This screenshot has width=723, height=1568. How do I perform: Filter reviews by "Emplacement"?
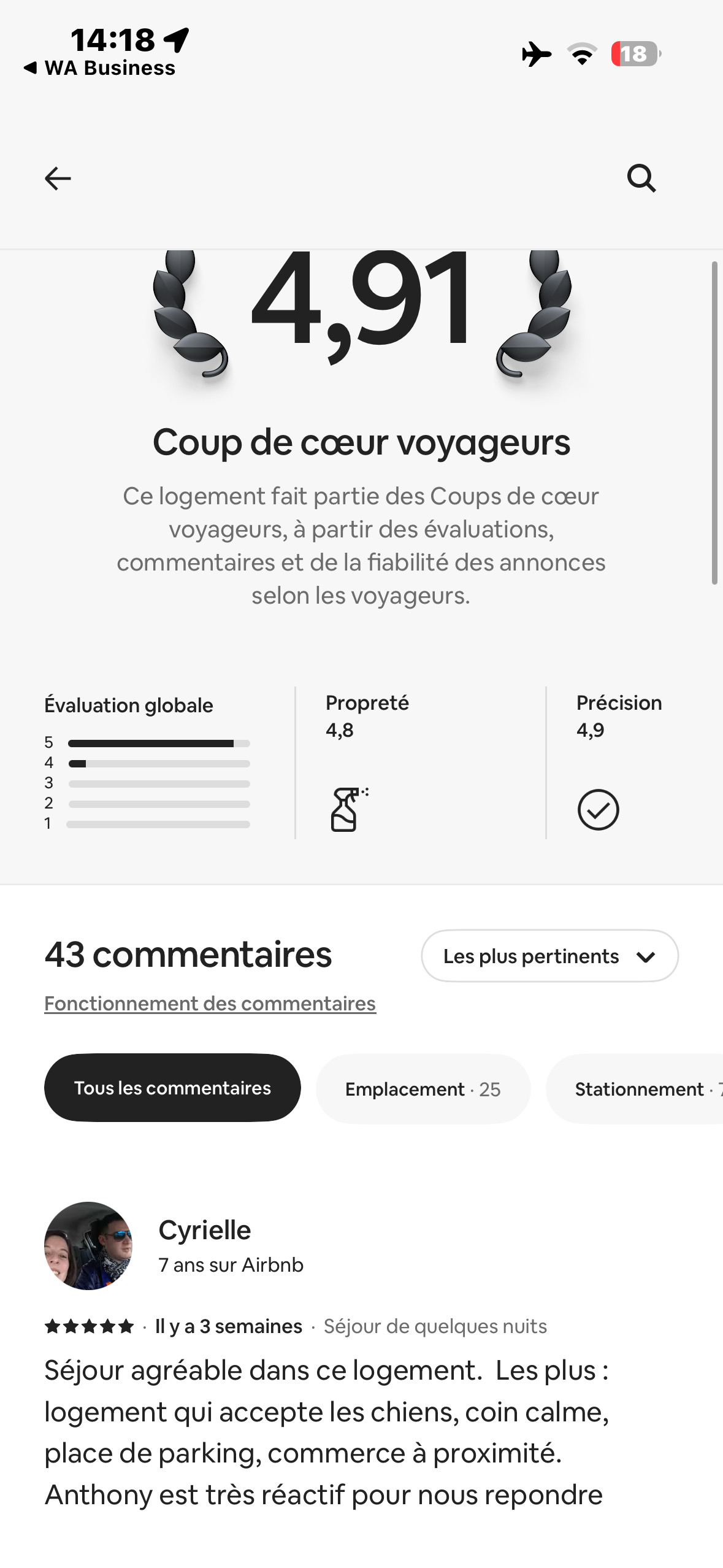pyautogui.click(x=423, y=1089)
